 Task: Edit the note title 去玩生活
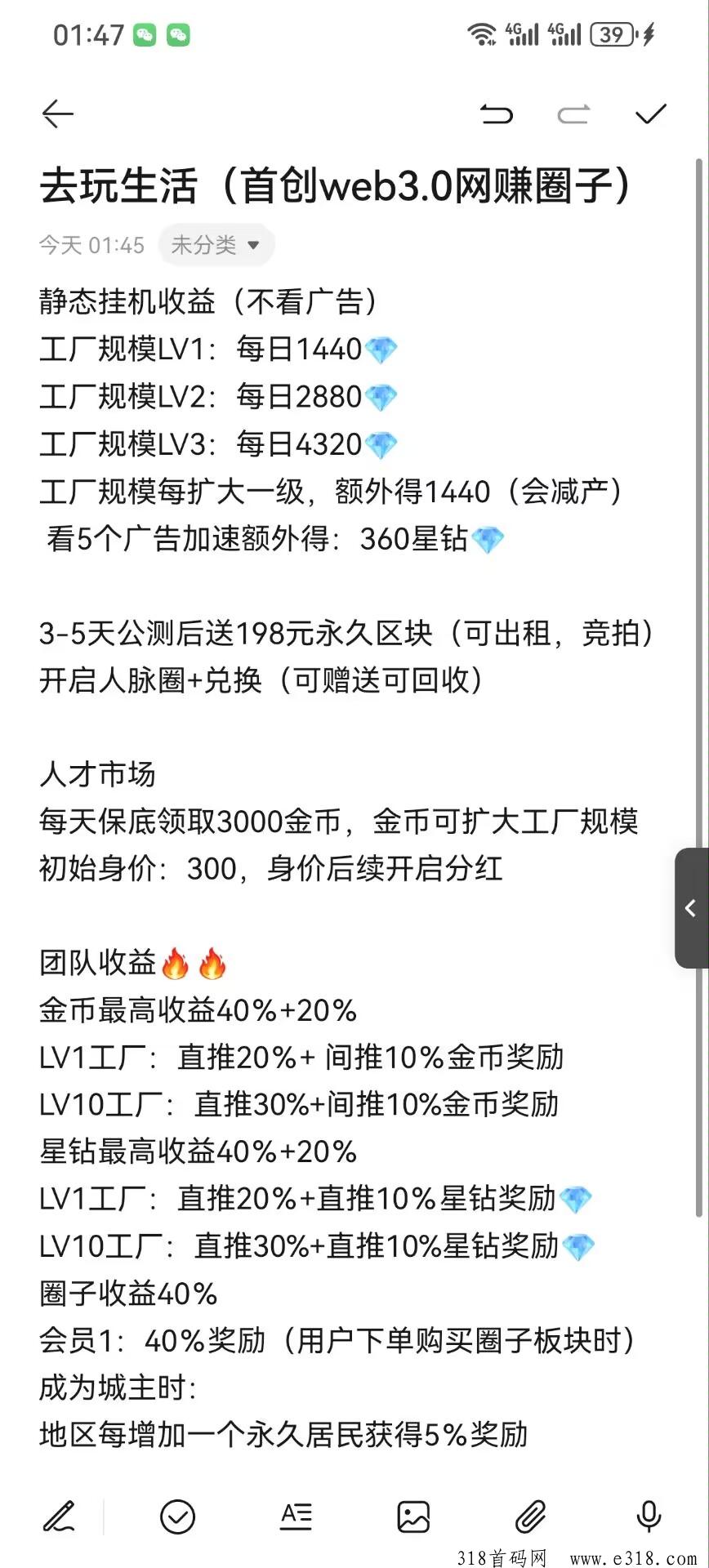(x=335, y=185)
